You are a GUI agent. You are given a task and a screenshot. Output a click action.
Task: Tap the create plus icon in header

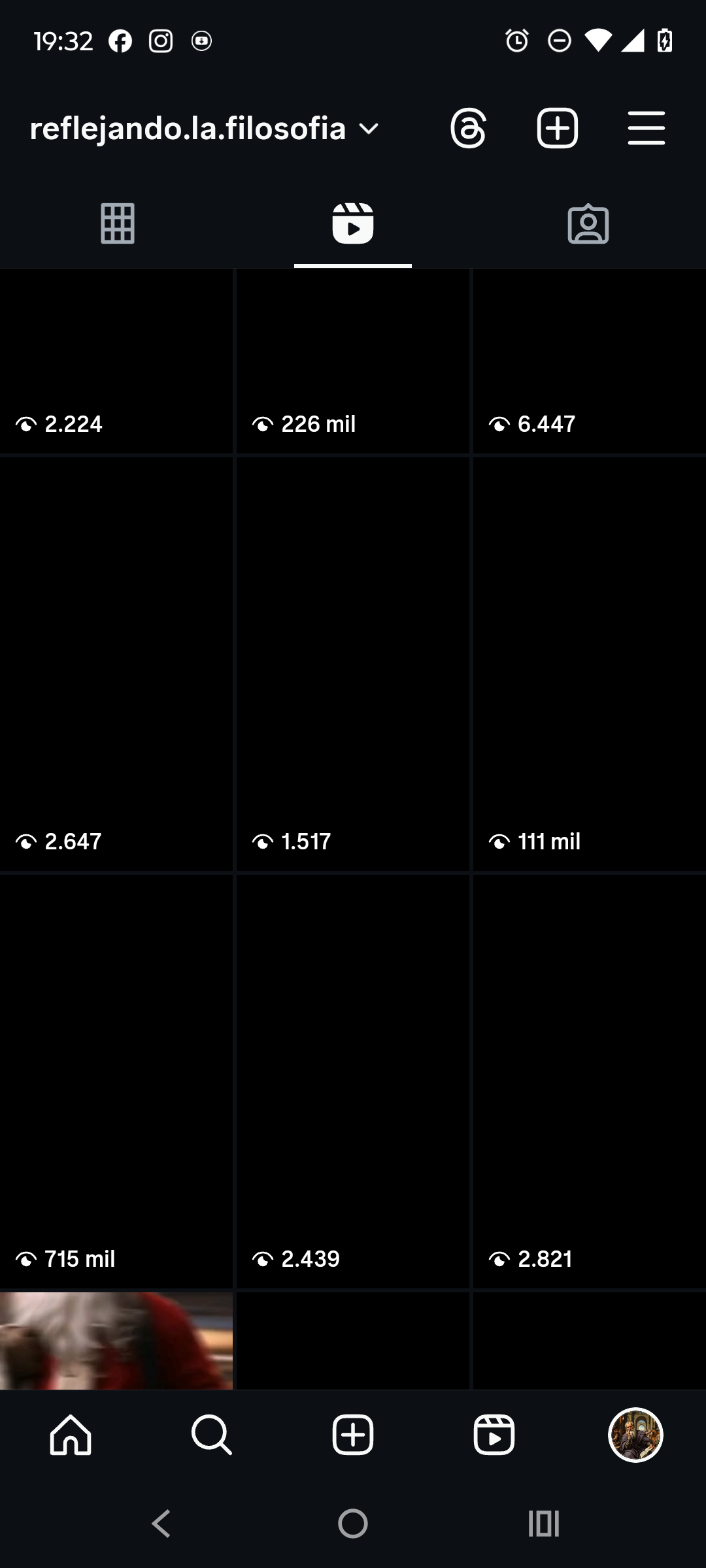557,129
